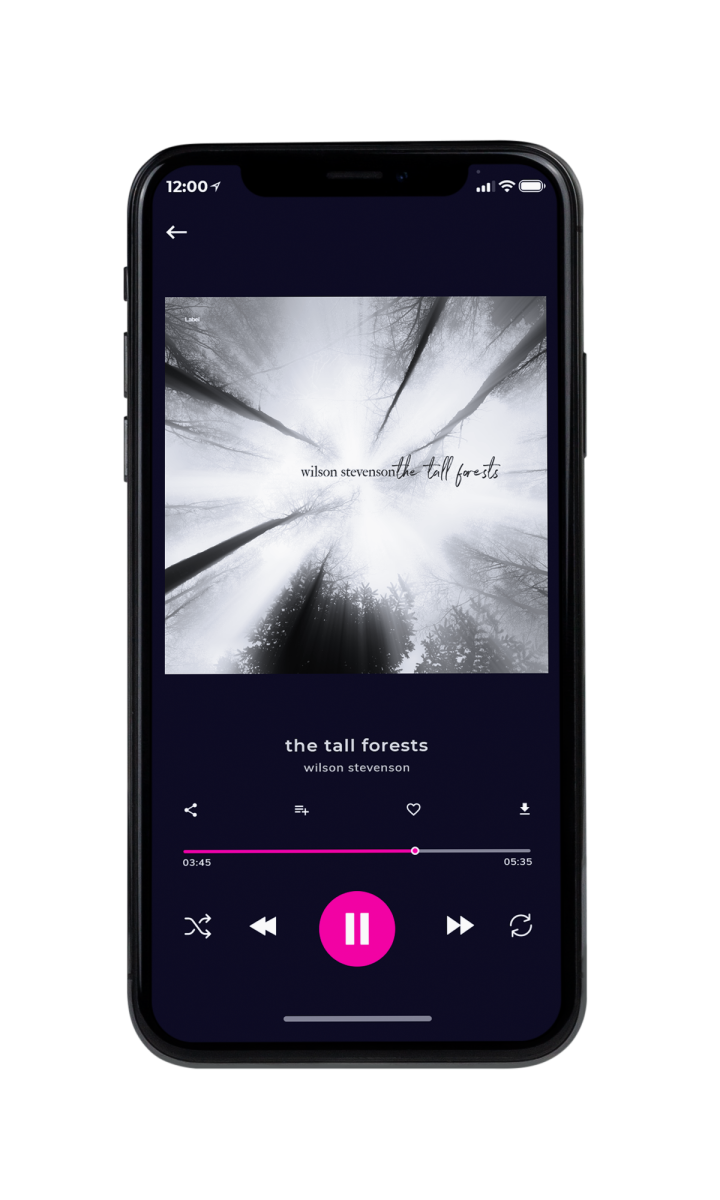Like the song with the heart icon

click(x=413, y=810)
